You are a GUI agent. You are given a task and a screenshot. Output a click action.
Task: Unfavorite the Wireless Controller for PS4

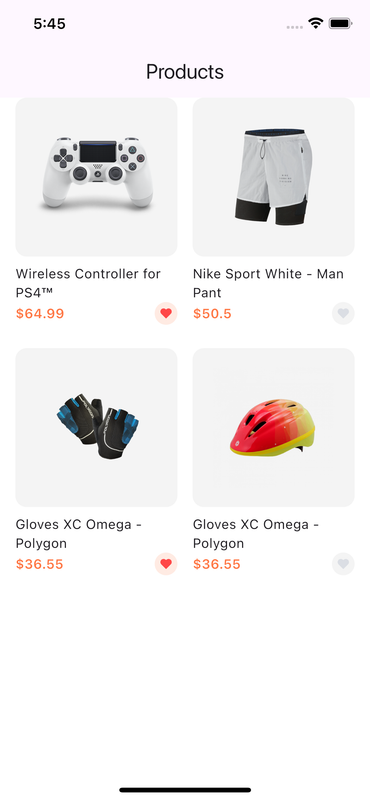click(x=166, y=313)
